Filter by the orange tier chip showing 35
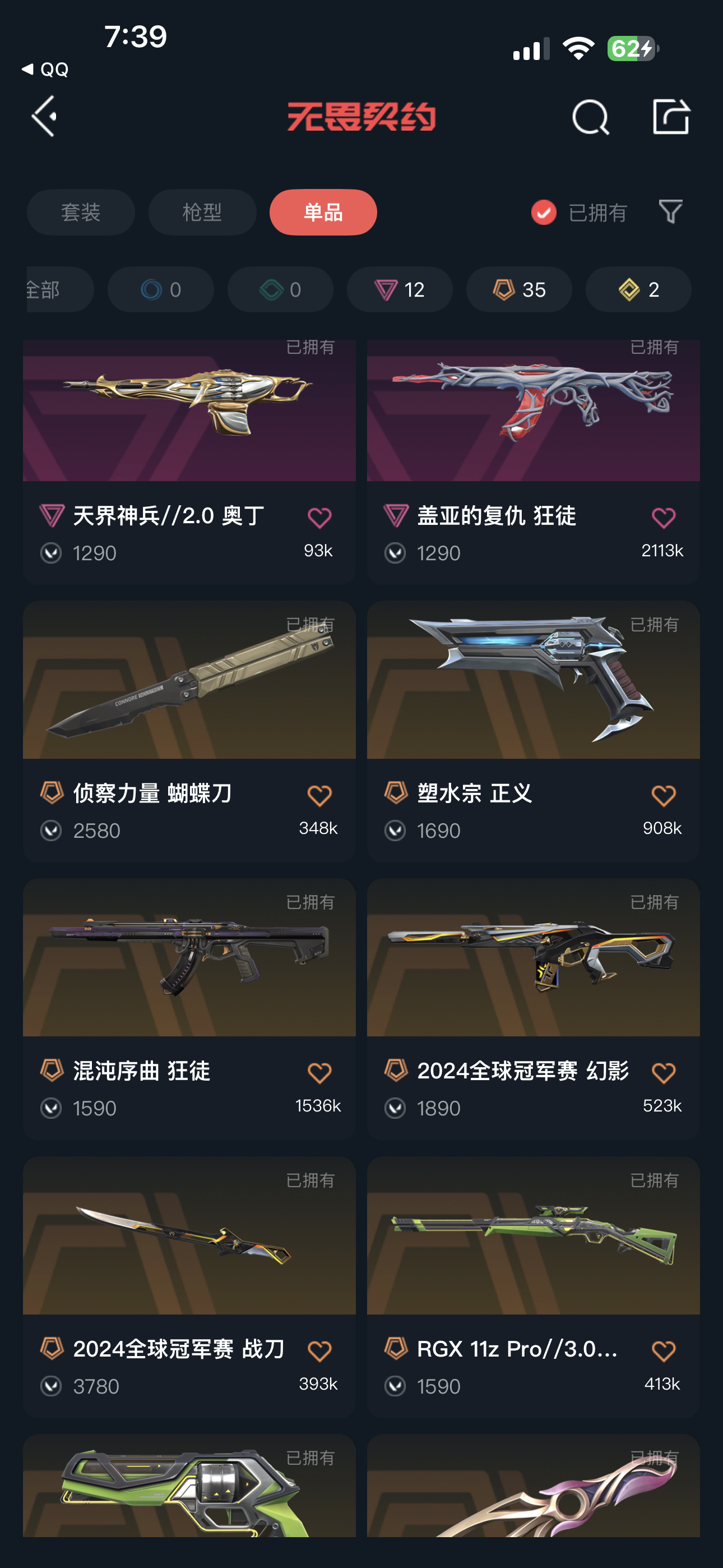The height and width of the screenshot is (1568, 723). point(518,290)
